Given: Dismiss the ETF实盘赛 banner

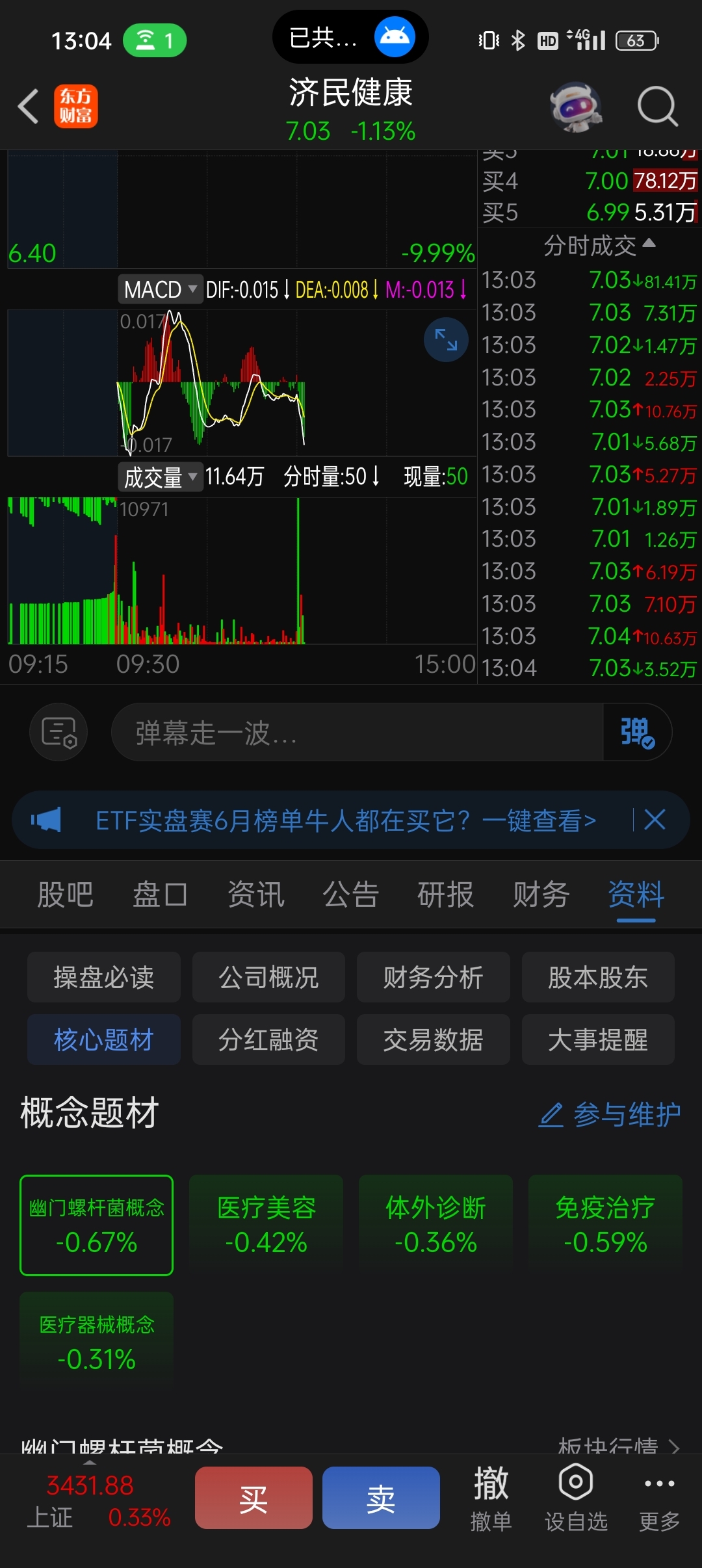Looking at the screenshot, I should tap(655, 820).
